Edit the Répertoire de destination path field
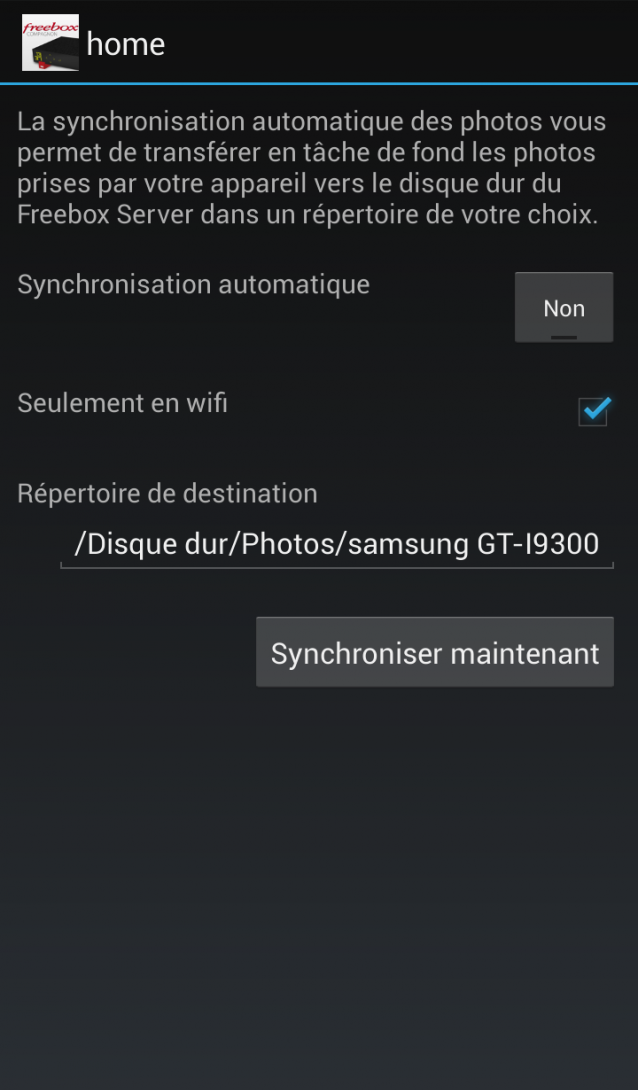This screenshot has width=638, height=1090. (337, 545)
